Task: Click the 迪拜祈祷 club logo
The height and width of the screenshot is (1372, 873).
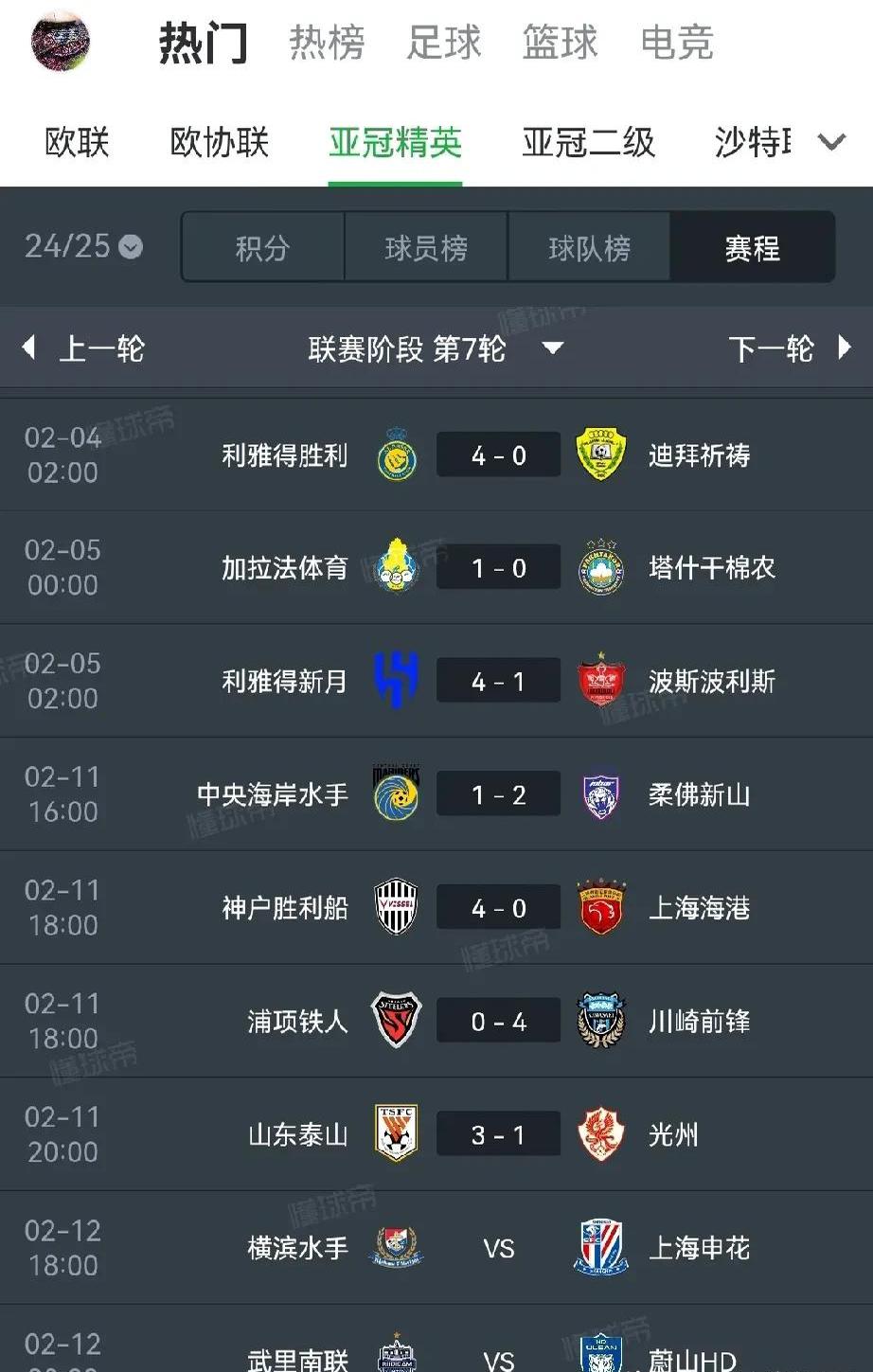Action: pyautogui.click(x=601, y=454)
